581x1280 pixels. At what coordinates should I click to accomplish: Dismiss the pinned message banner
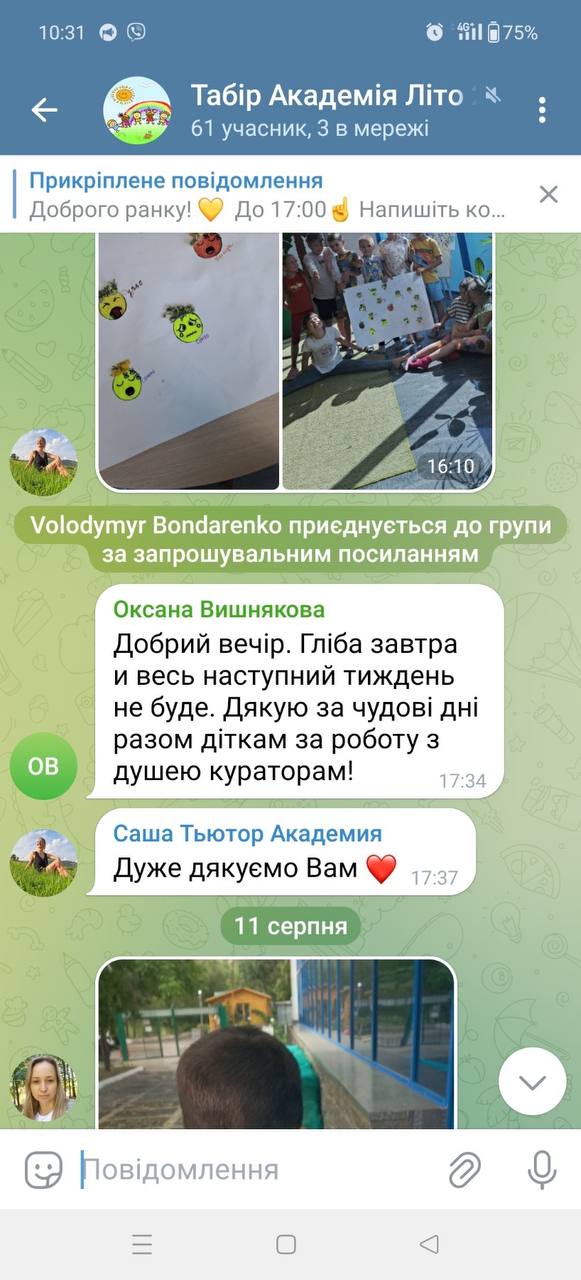[548, 195]
